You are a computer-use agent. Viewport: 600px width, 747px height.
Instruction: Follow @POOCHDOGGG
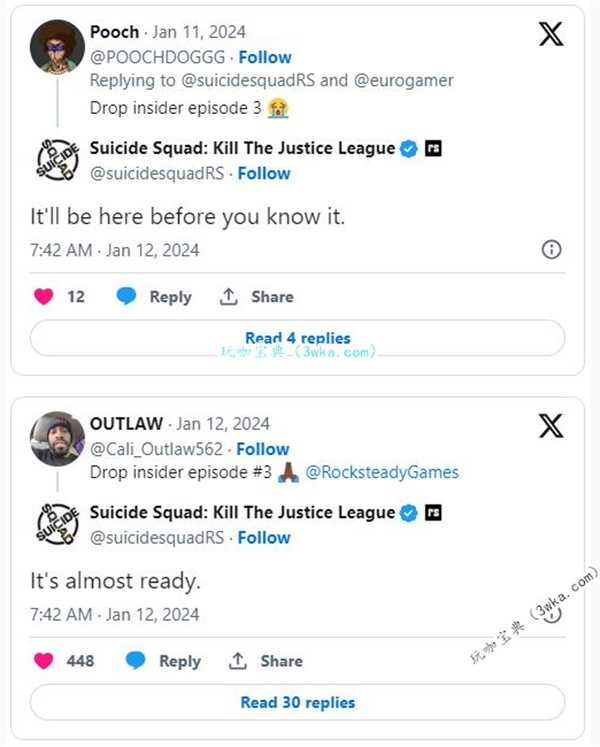point(265,57)
